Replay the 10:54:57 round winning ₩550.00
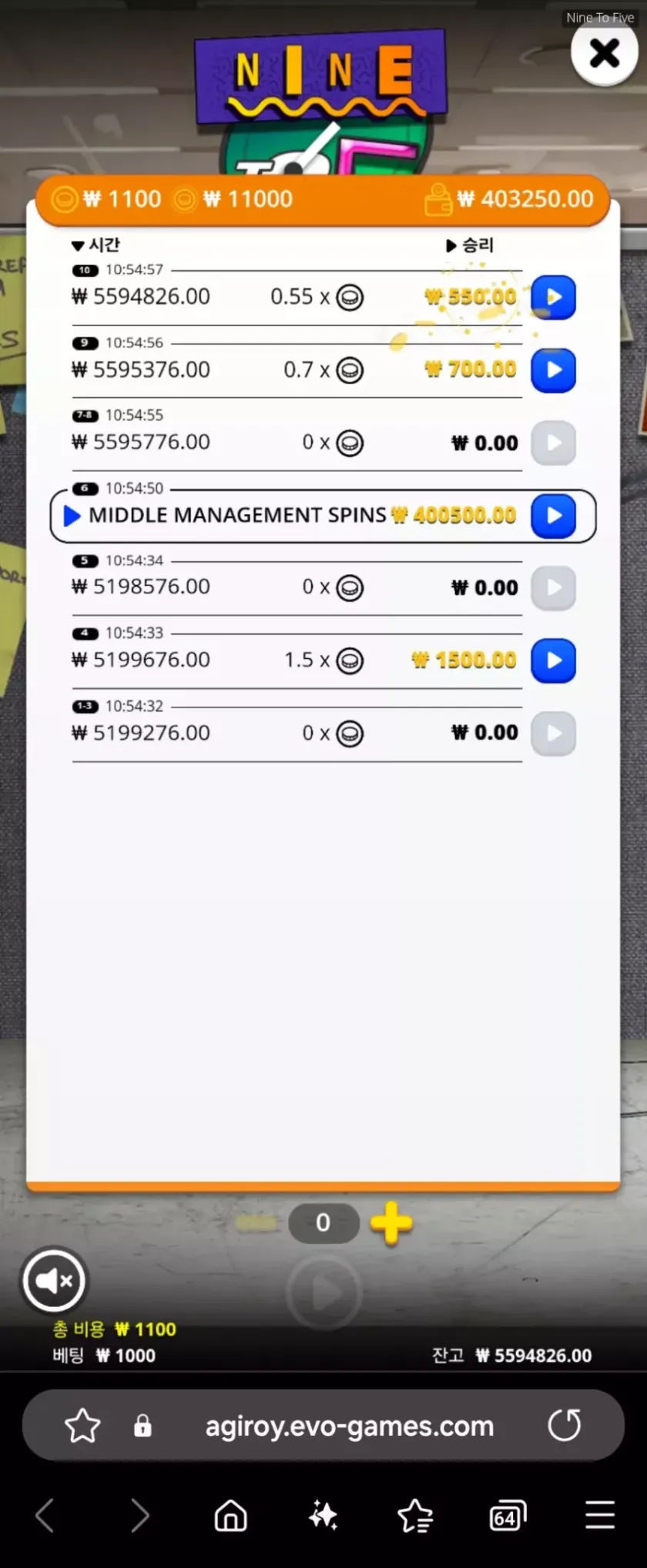Screen dimensions: 647x1568 click(x=553, y=297)
